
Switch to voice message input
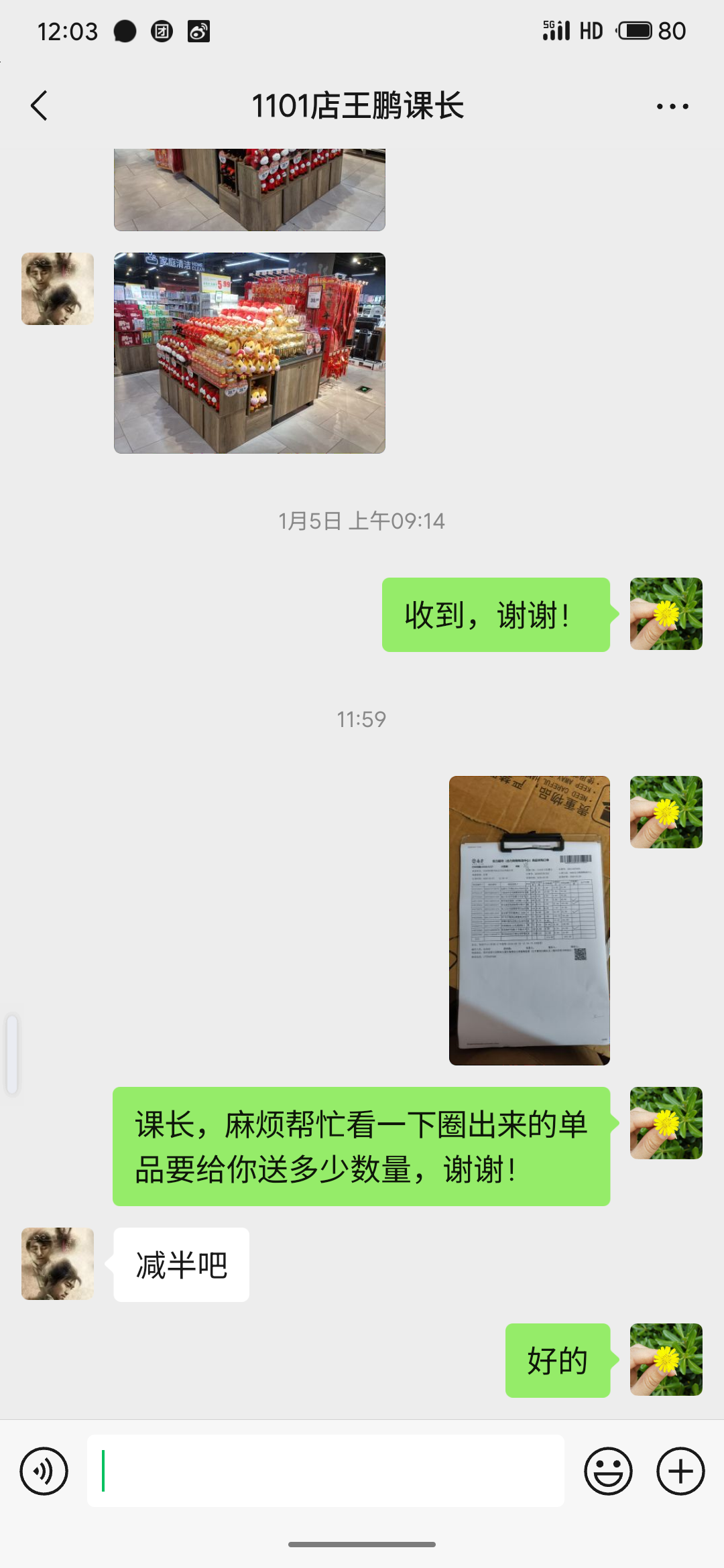tap(44, 1472)
